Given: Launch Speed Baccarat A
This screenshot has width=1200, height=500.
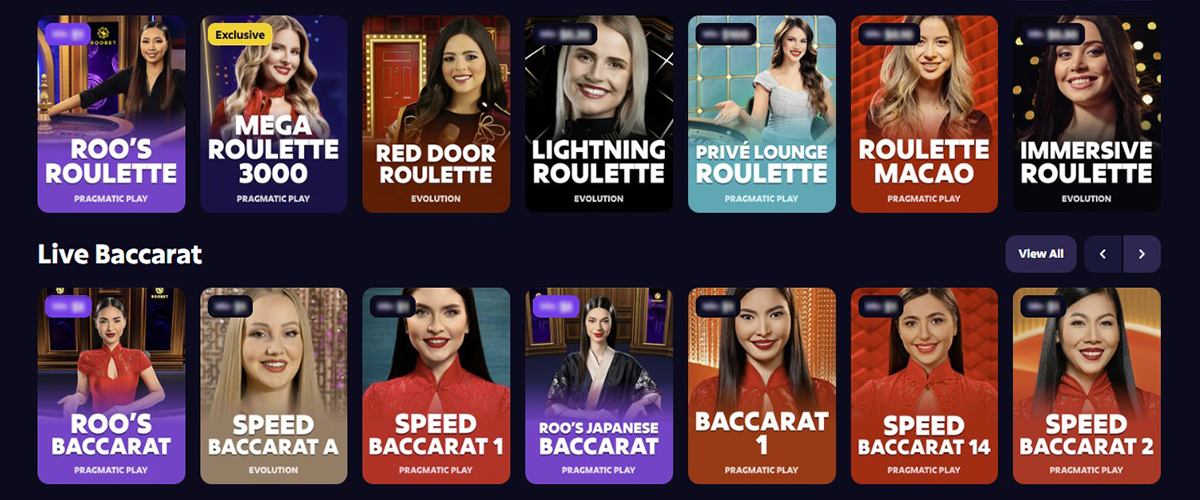Looking at the screenshot, I should pos(274,386).
